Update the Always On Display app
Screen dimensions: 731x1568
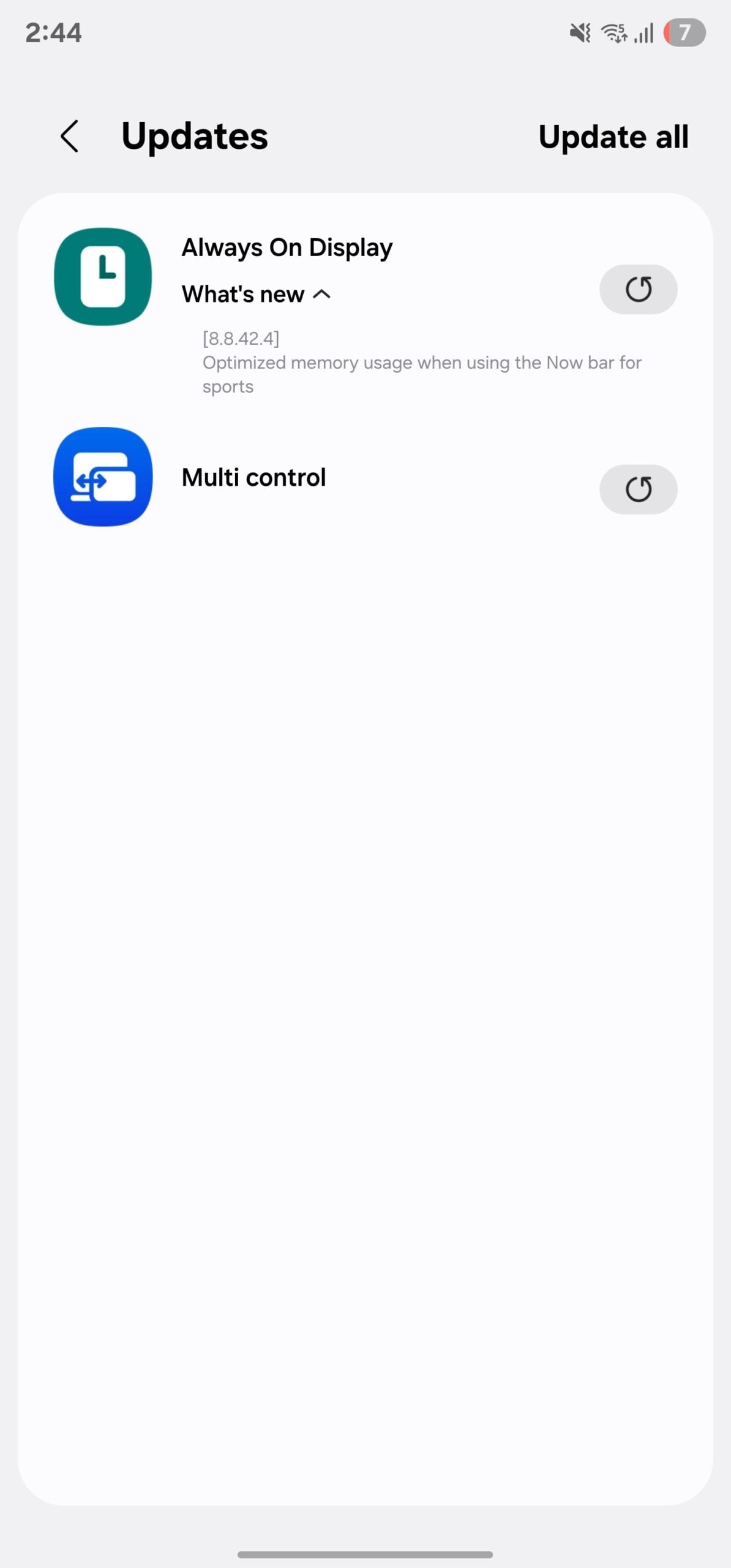pyautogui.click(x=638, y=289)
